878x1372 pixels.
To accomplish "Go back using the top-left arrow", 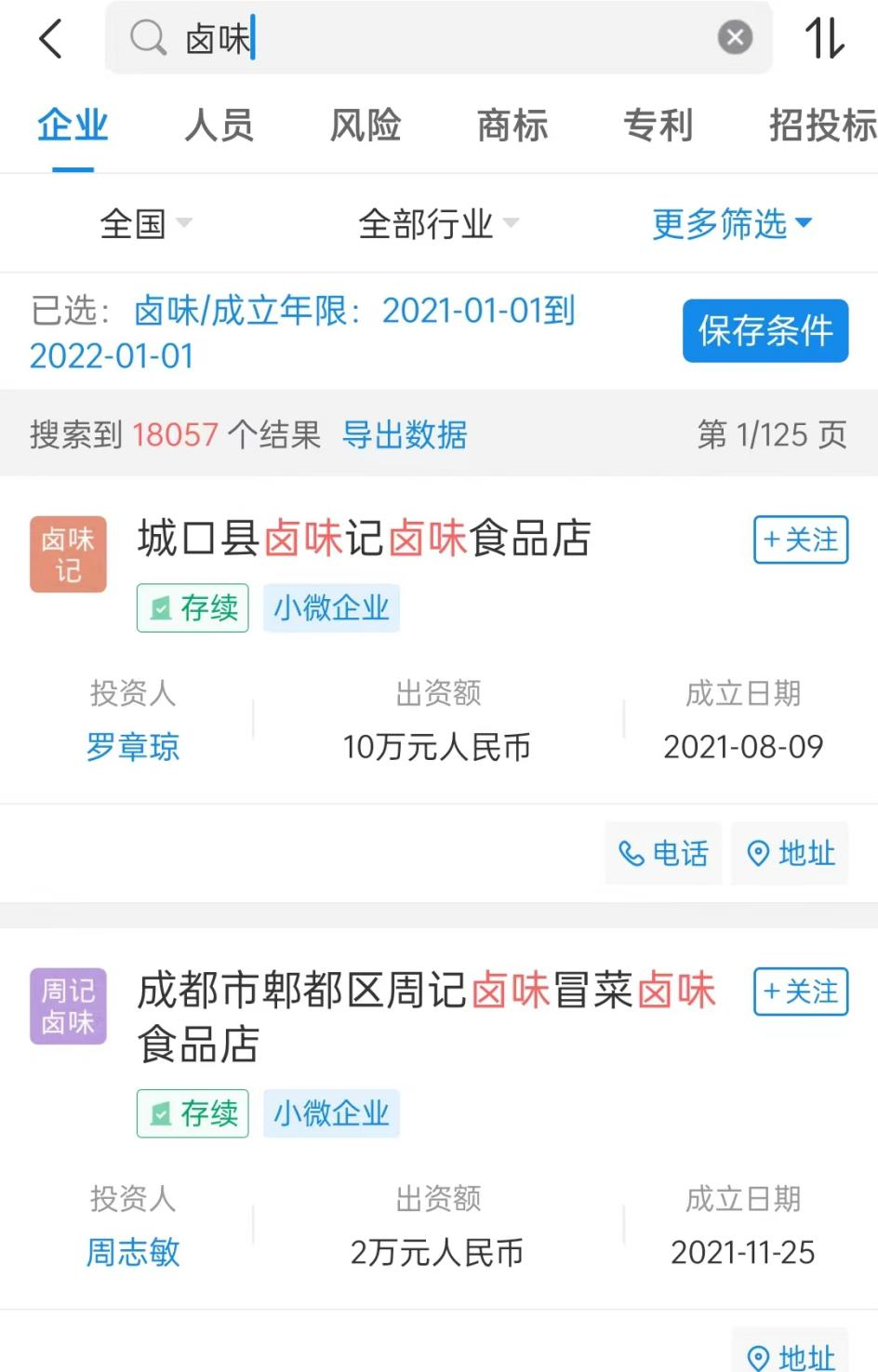I will [51, 39].
